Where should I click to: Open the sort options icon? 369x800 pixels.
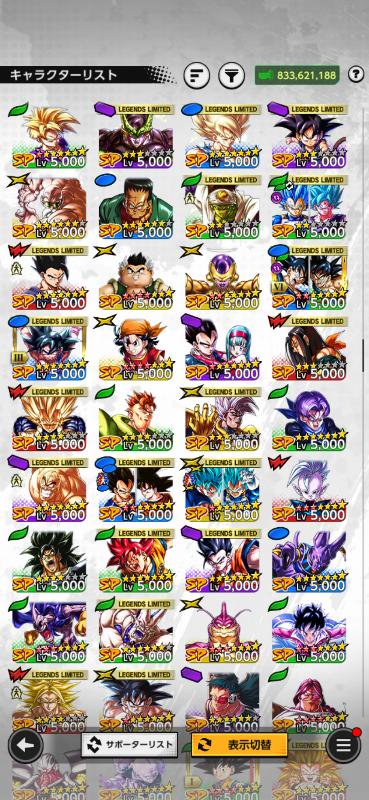click(196, 76)
